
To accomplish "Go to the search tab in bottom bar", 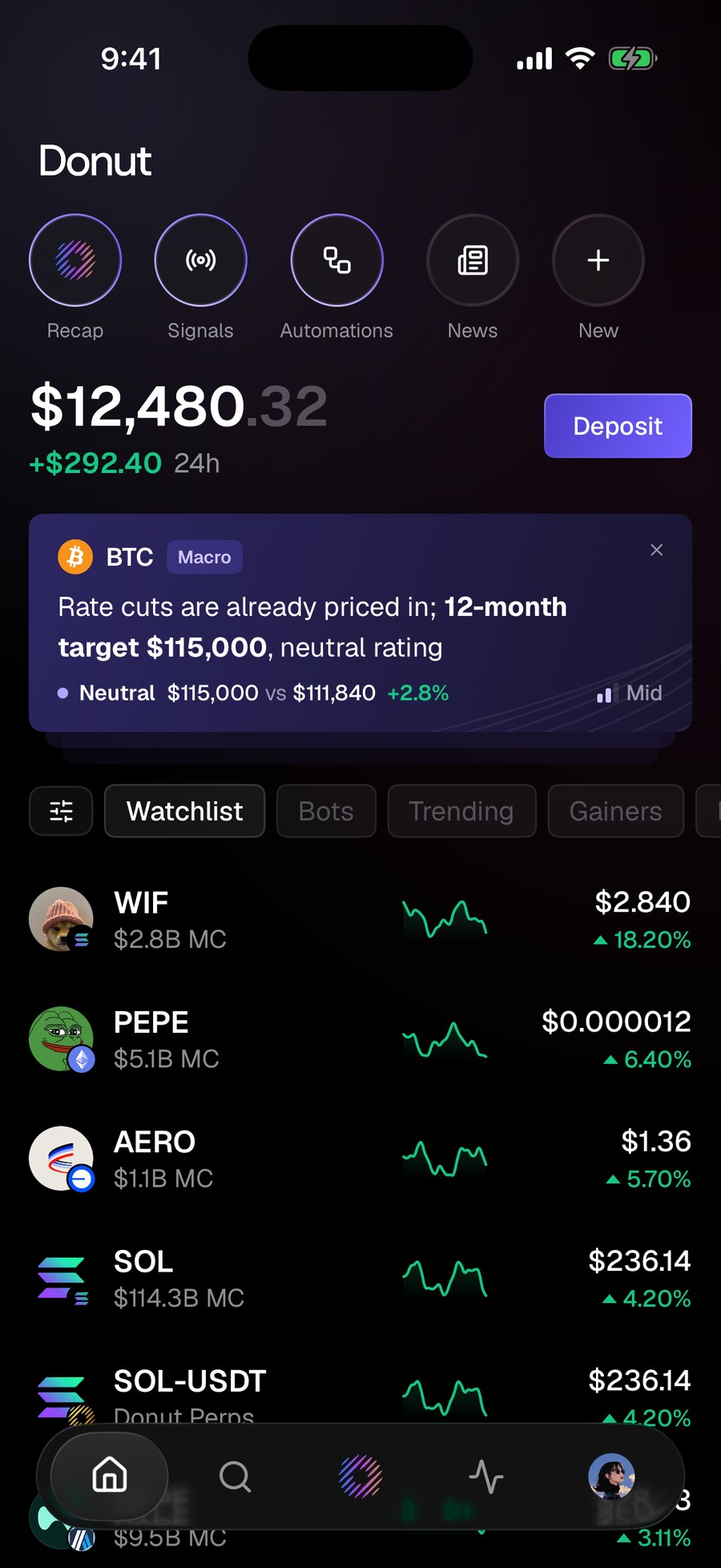I will point(235,1476).
